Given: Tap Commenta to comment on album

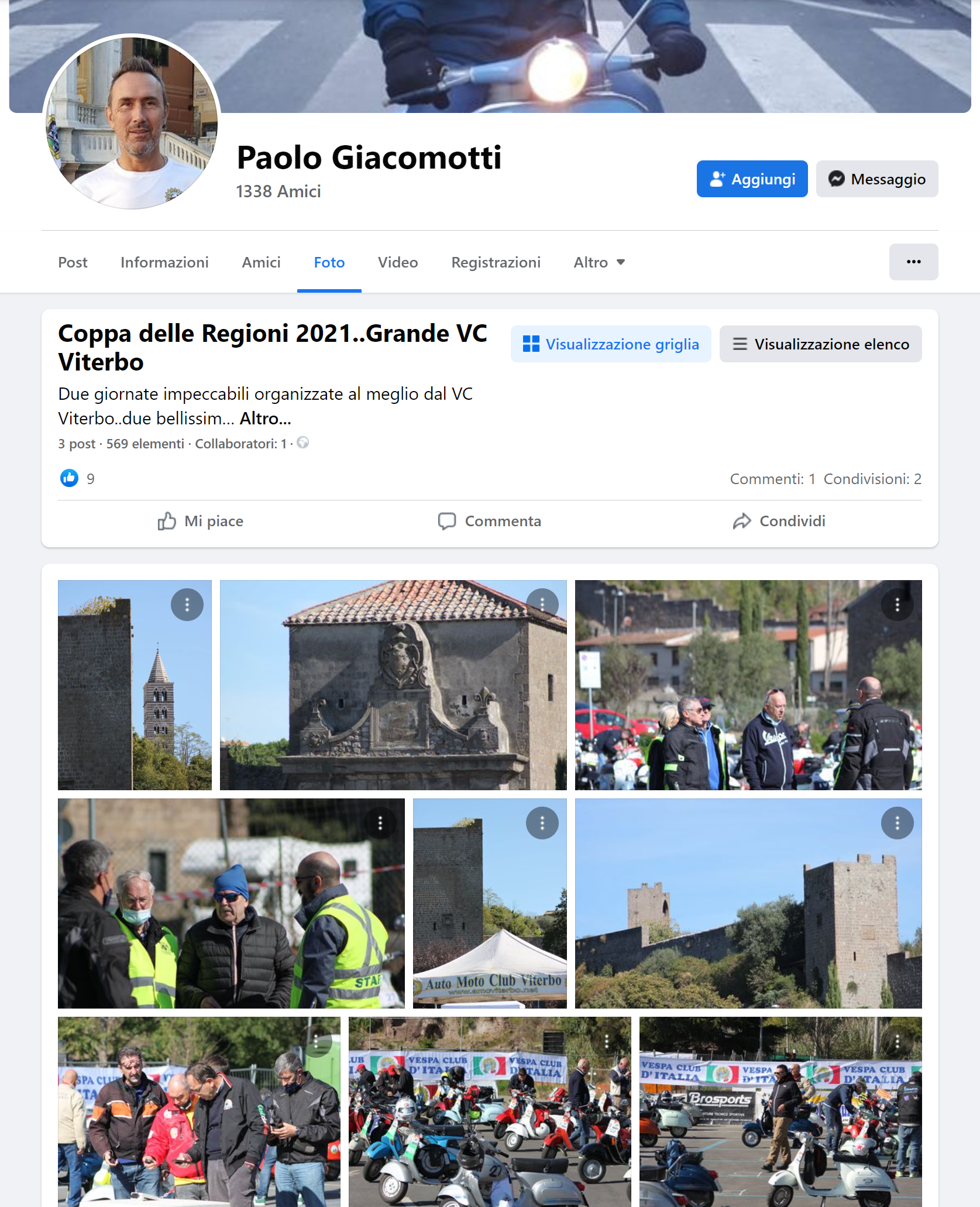Looking at the screenshot, I should click(x=490, y=521).
